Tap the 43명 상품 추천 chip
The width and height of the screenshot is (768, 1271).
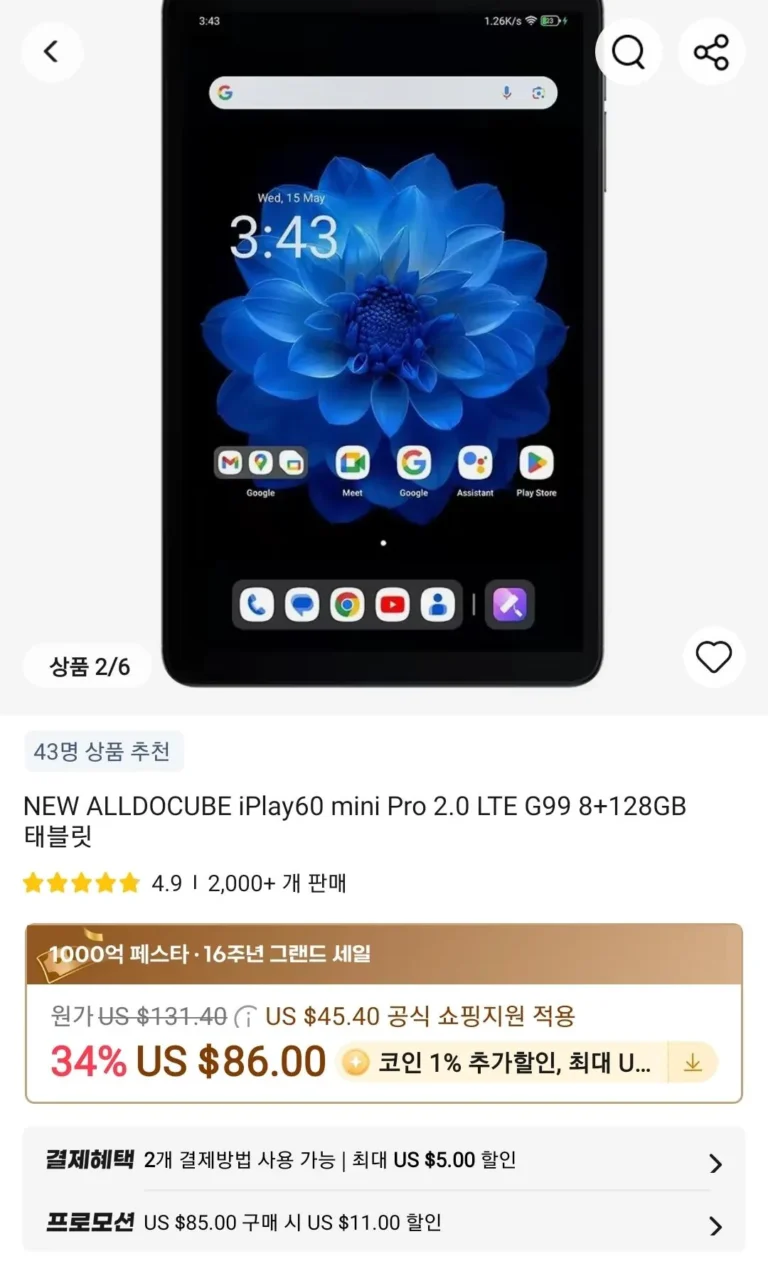tap(103, 752)
